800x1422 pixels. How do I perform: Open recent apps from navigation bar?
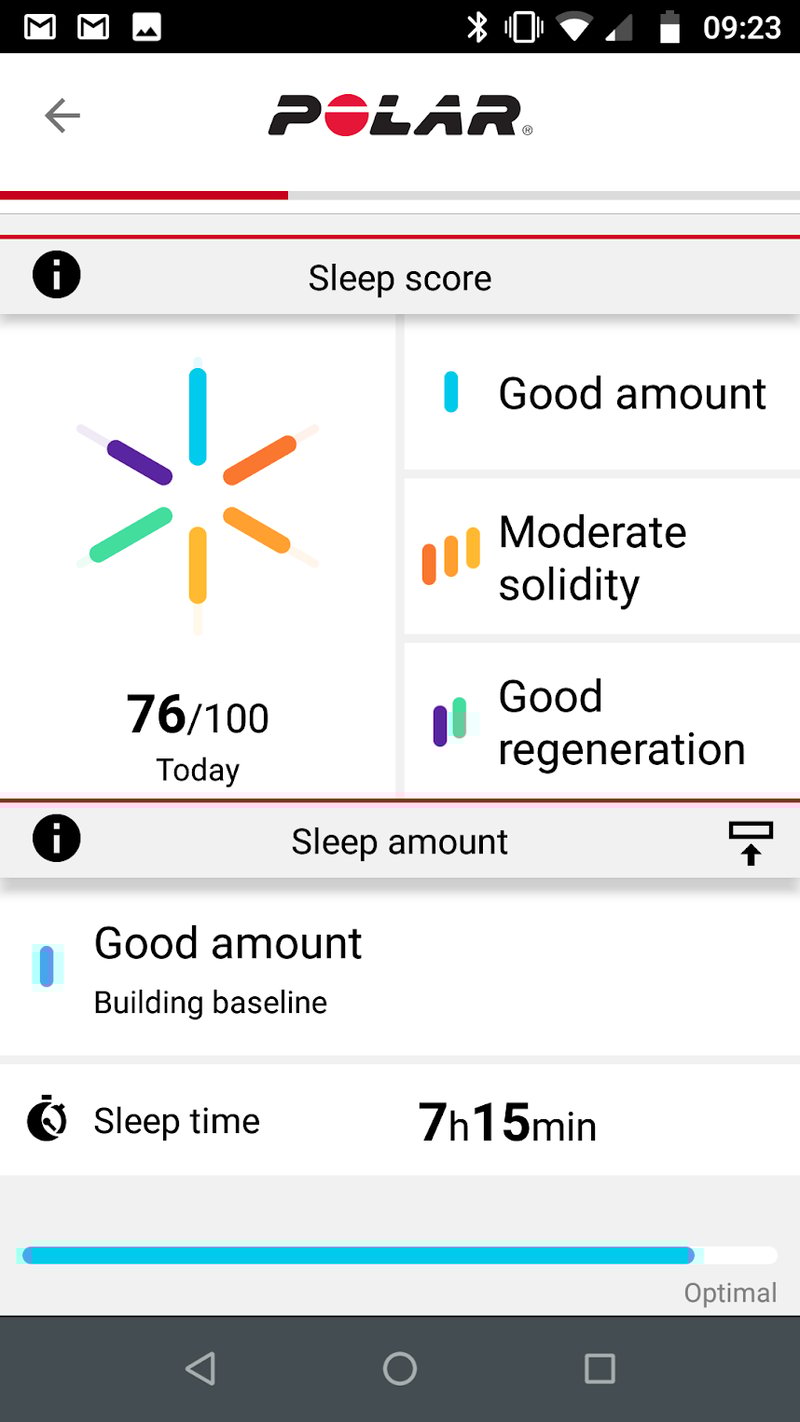pos(599,1368)
